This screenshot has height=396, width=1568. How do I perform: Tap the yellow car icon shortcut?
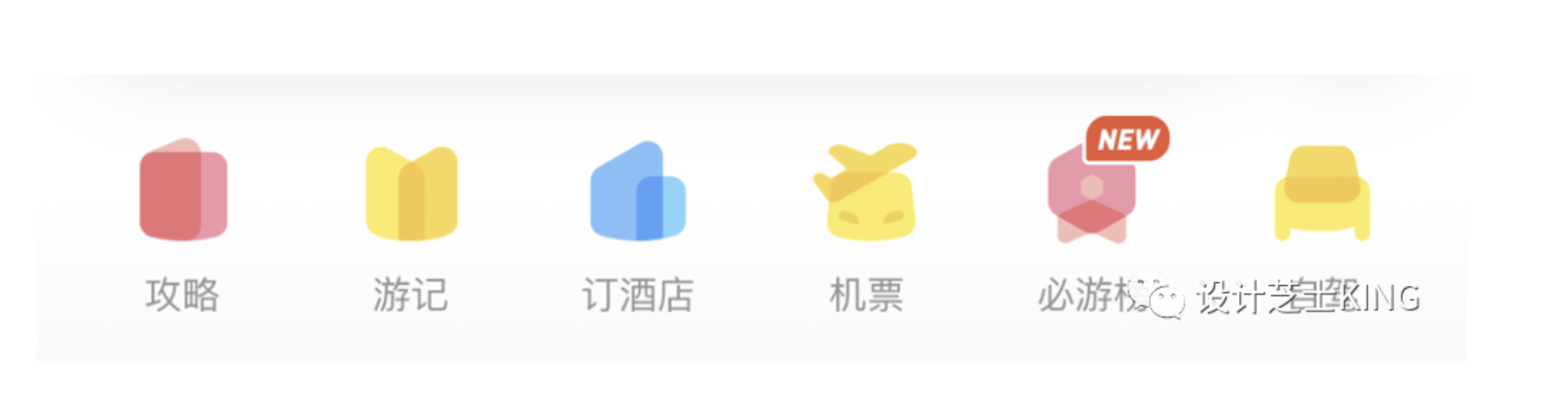point(1322,193)
